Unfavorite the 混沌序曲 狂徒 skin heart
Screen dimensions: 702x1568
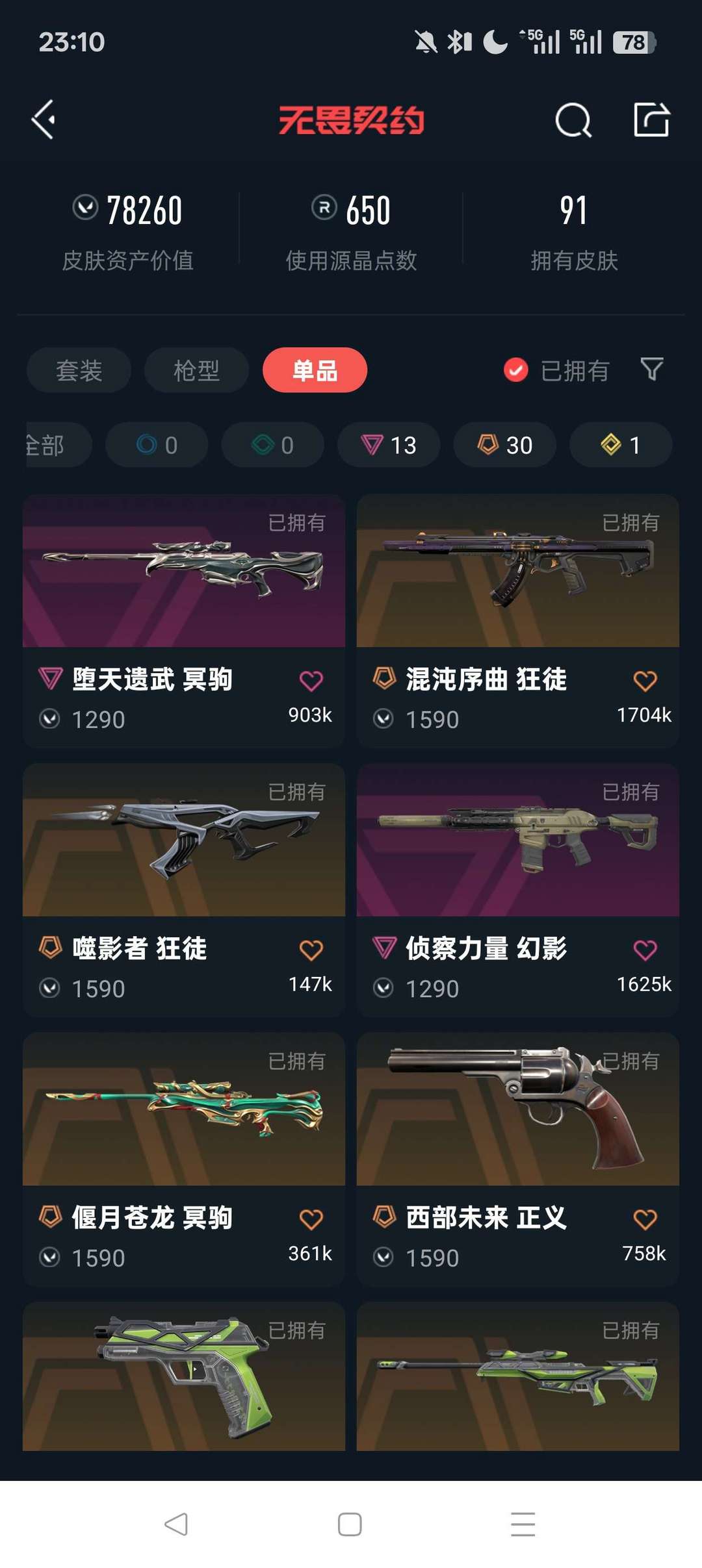point(645,679)
